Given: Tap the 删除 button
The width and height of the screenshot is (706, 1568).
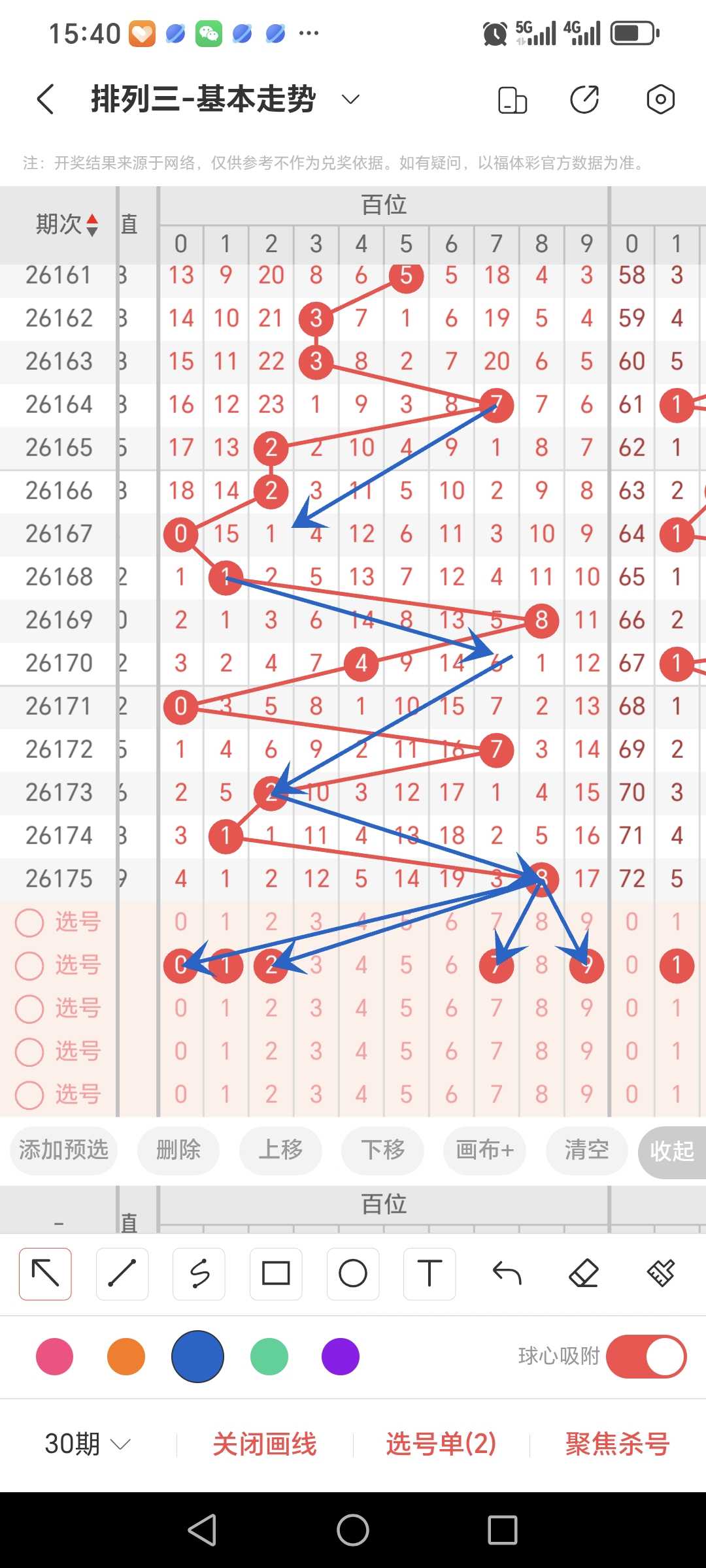Looking at the screenshot, I should pos(178,1150).
